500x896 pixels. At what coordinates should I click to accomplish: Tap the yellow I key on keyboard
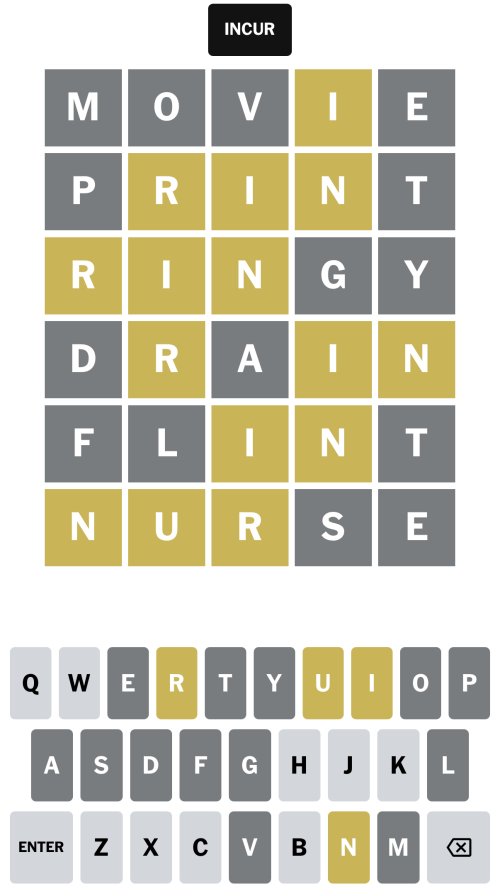point(372,683)
